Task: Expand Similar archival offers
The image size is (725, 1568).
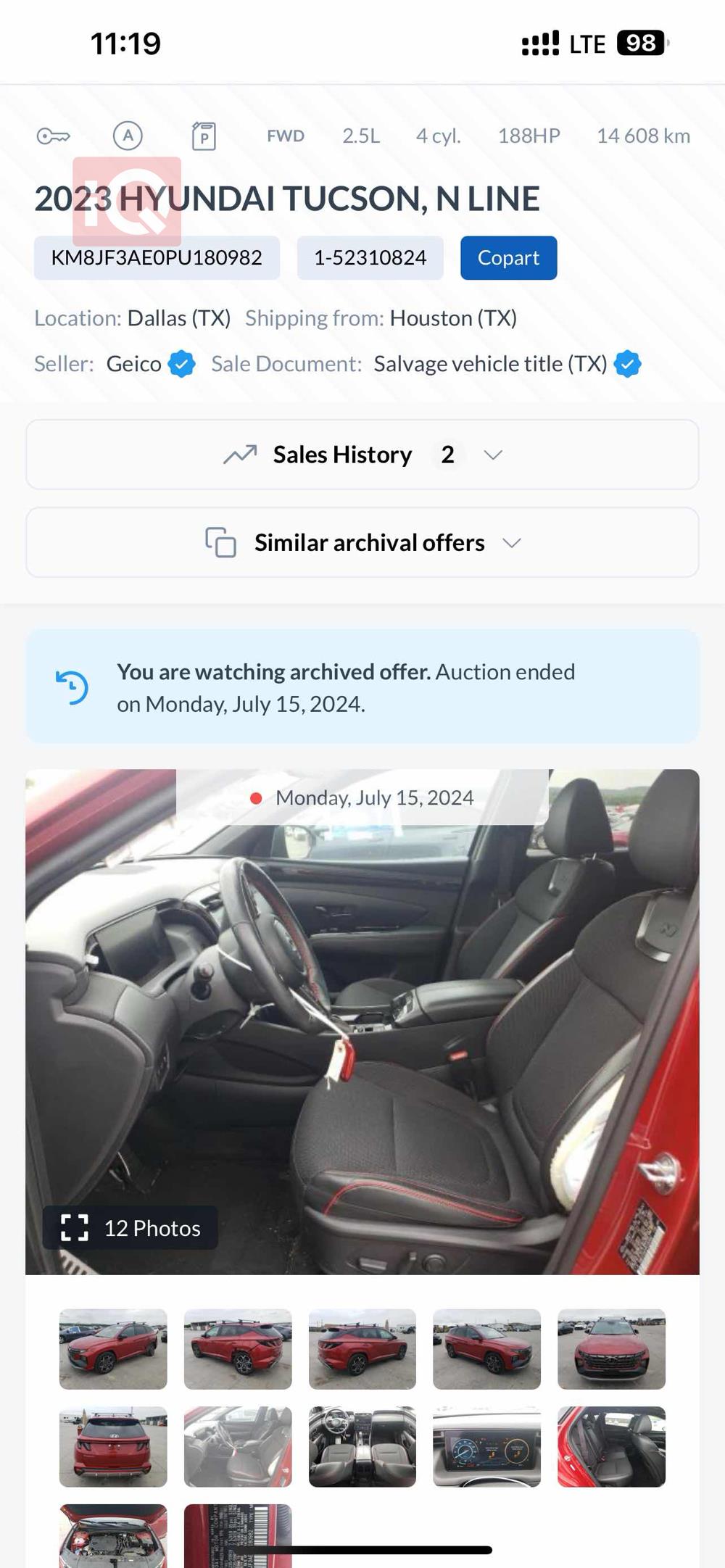Action: click(x=362, y=543)
